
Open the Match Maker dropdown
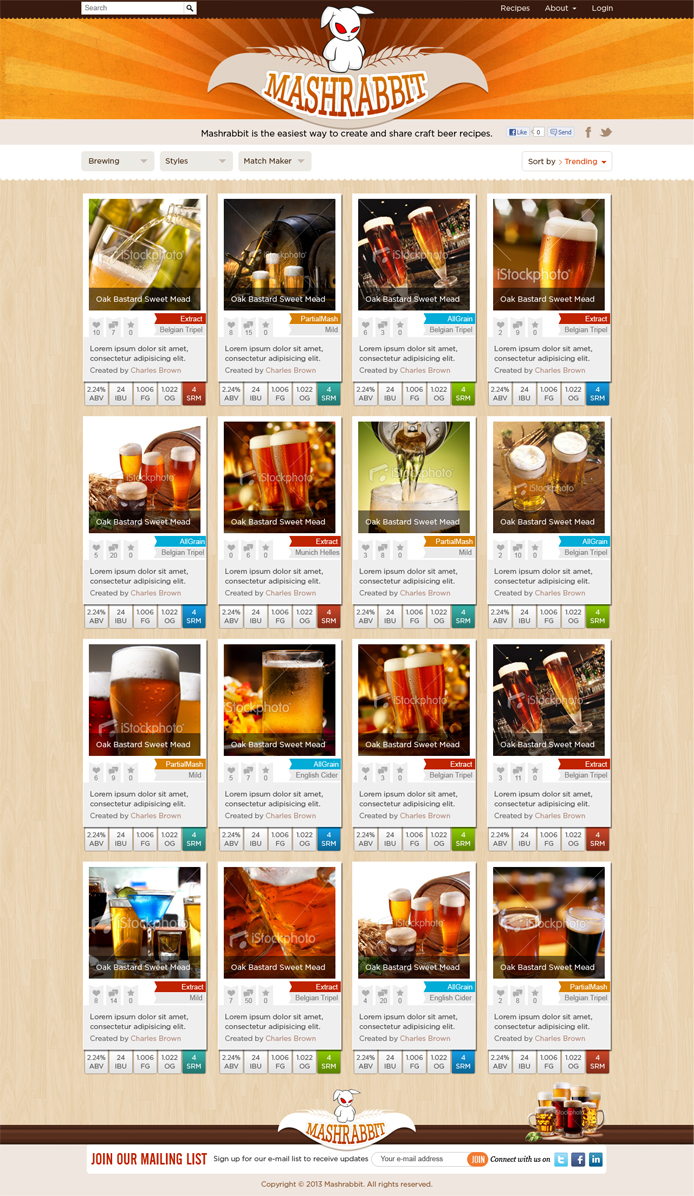click(x=274, y=161)
